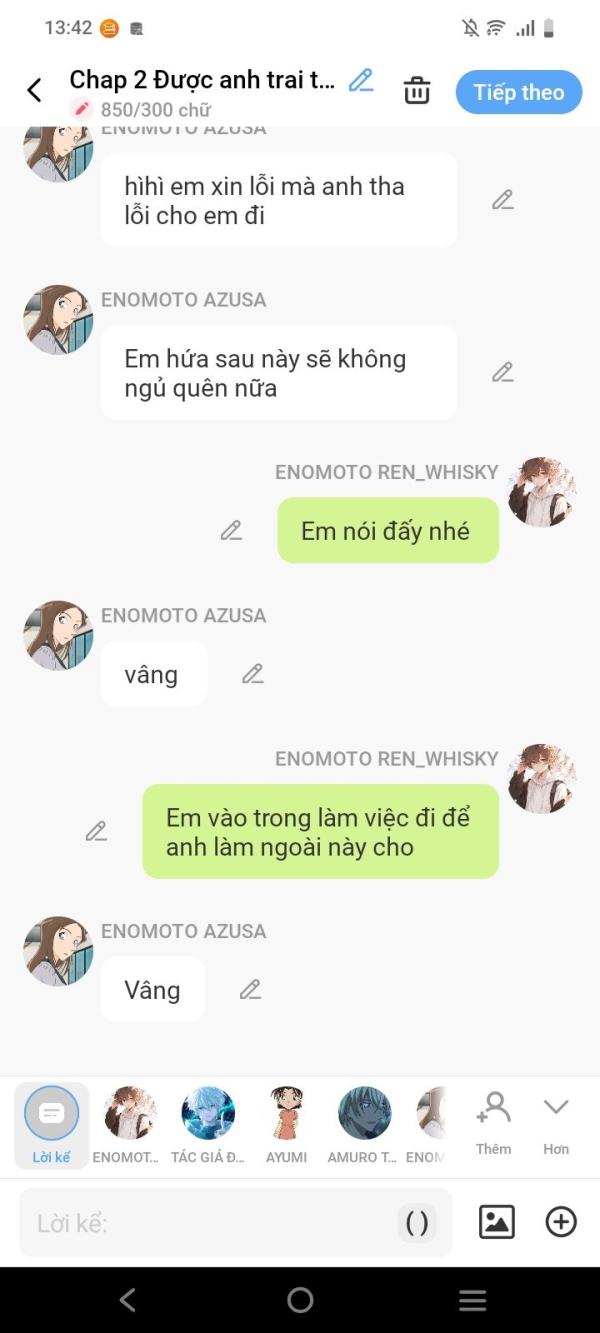The image size is (600, 1333).
Task: Delete the chapter using the trash icon
Action: 417,91
